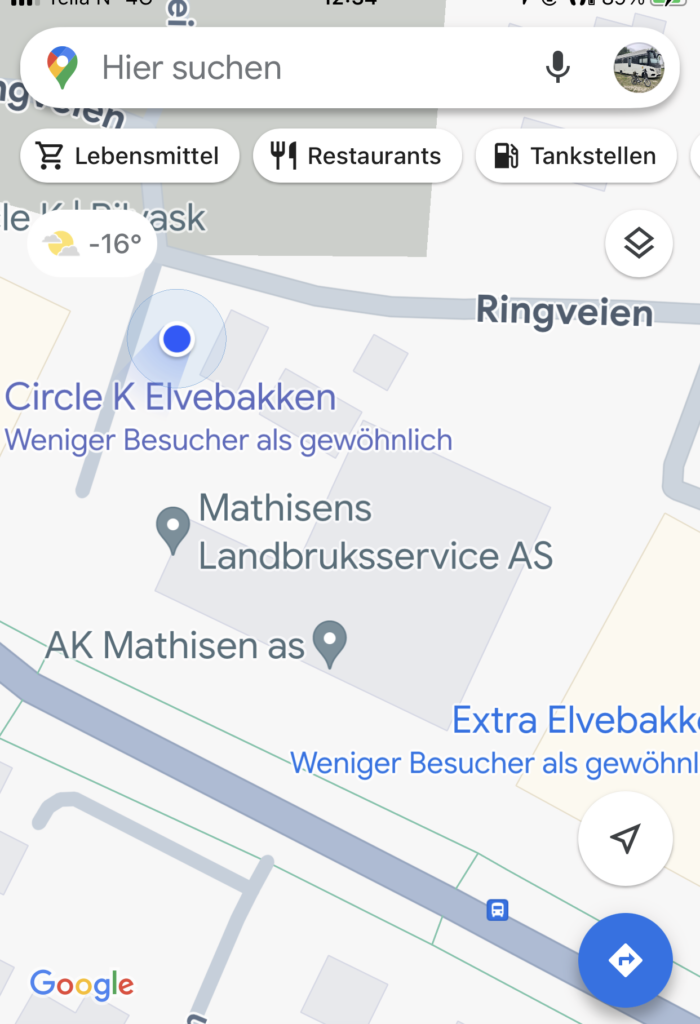Recenter the map on my location
700x1024 pixels.
pyautogui.click(x=625, y=839)
